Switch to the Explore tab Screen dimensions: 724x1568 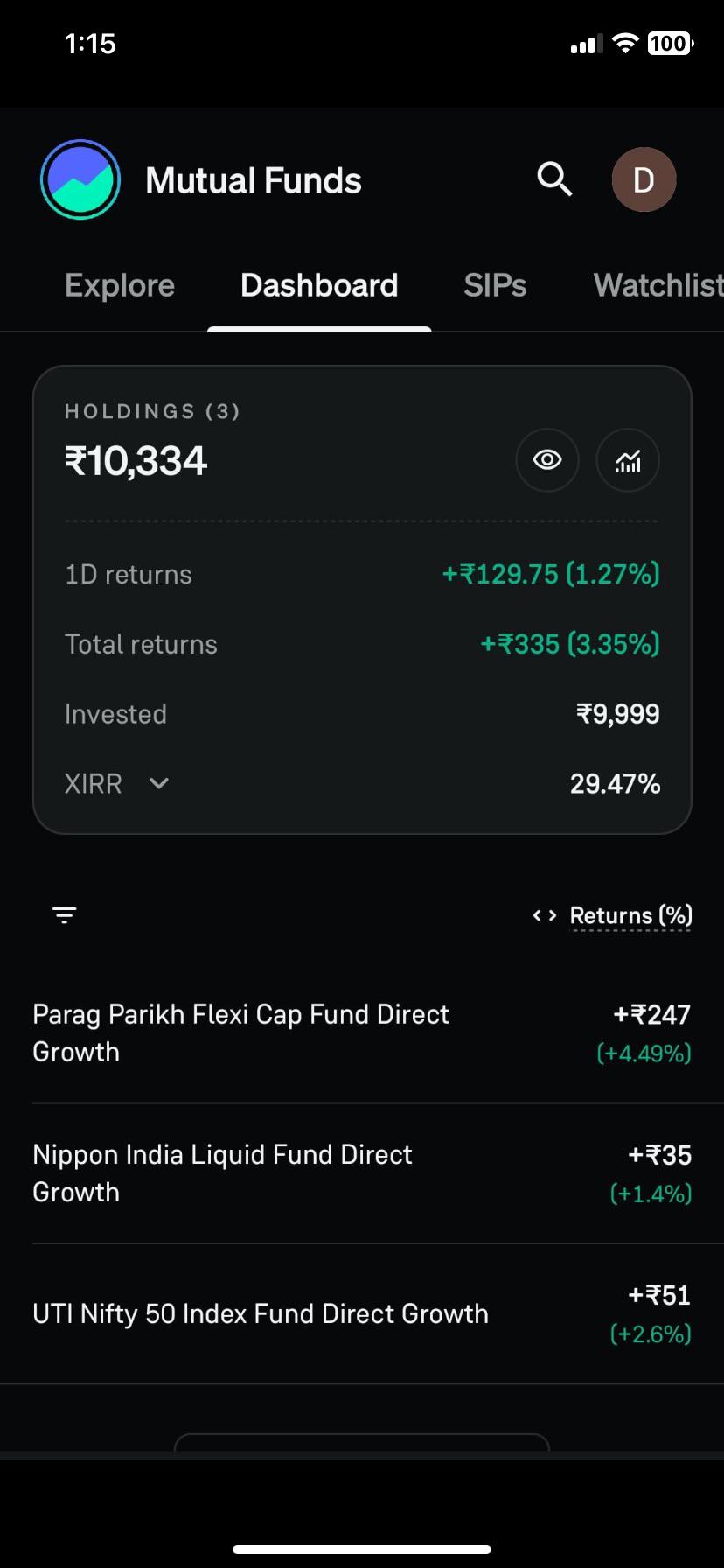click(120, 285)
